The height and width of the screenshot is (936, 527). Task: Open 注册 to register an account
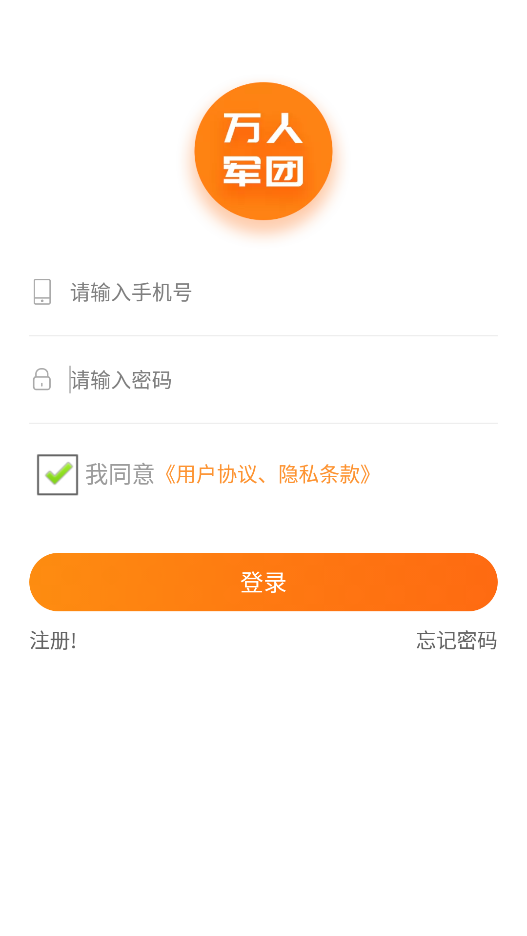[x=53, y=641]
